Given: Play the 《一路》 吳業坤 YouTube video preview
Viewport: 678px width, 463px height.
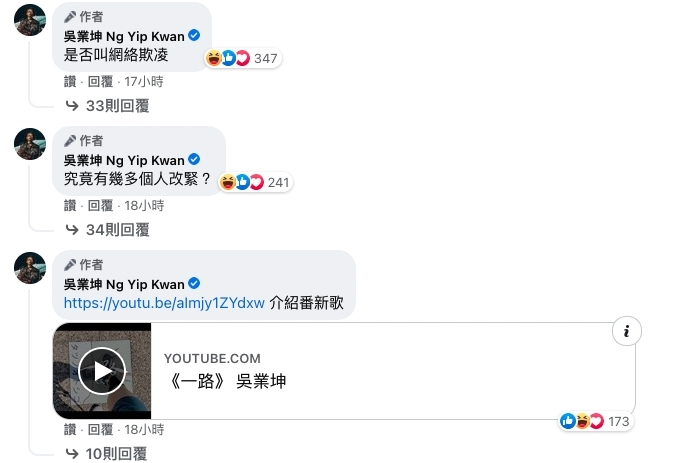Looking at the screenshot, I should (x=102, y=371).
